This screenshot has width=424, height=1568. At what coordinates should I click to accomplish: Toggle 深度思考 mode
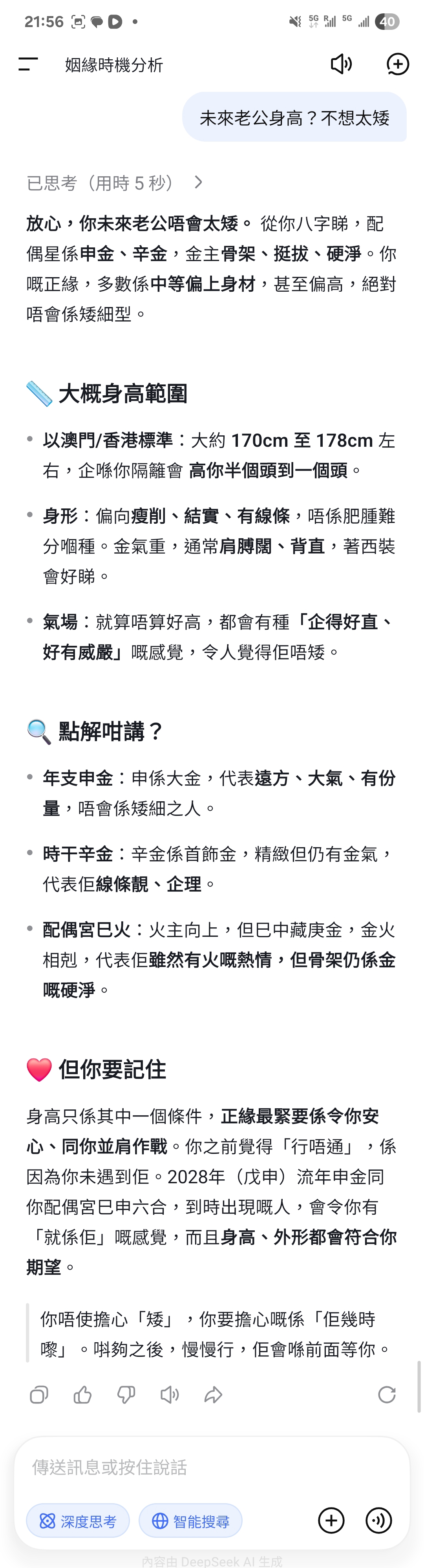[78, 1521]
